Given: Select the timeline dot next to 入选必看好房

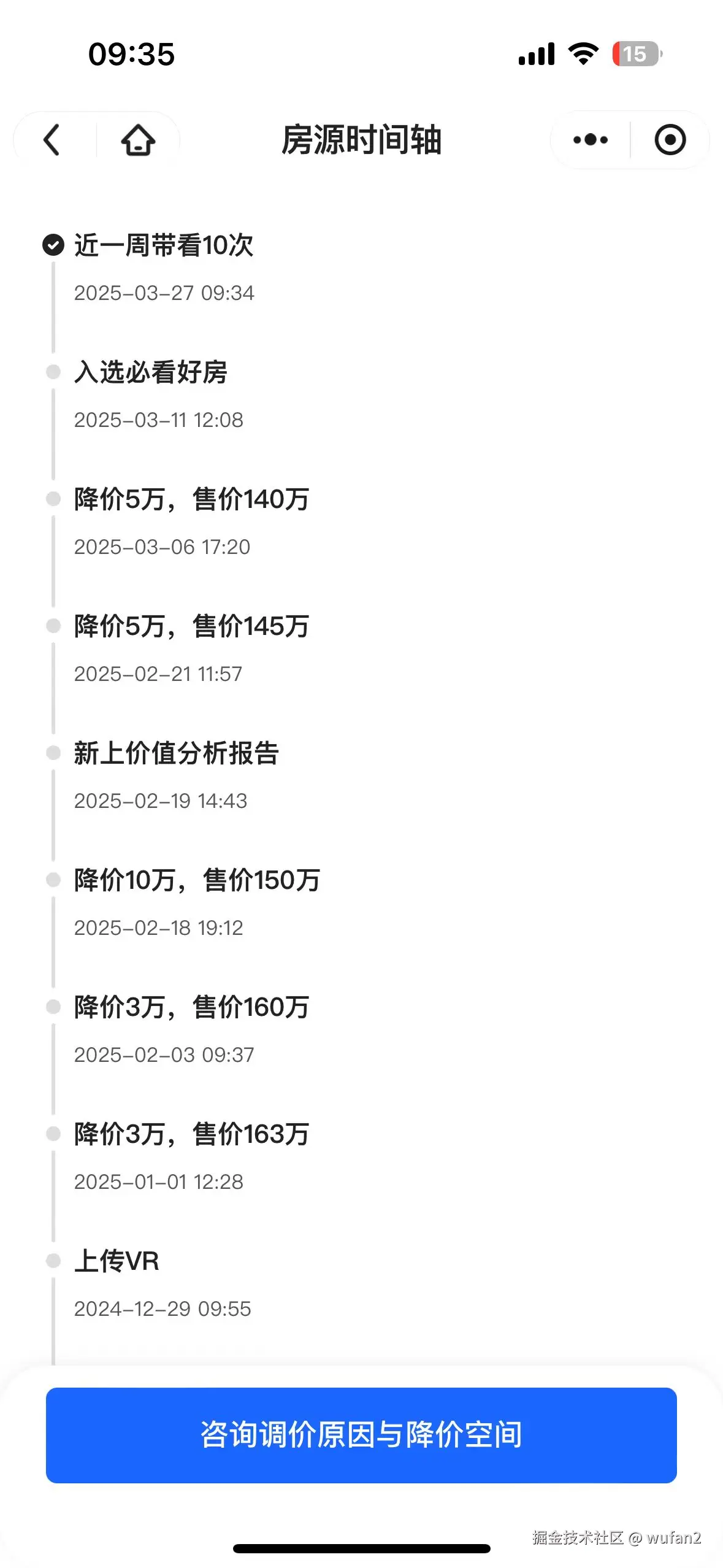Looking at the screenshot, I should 54,371.
